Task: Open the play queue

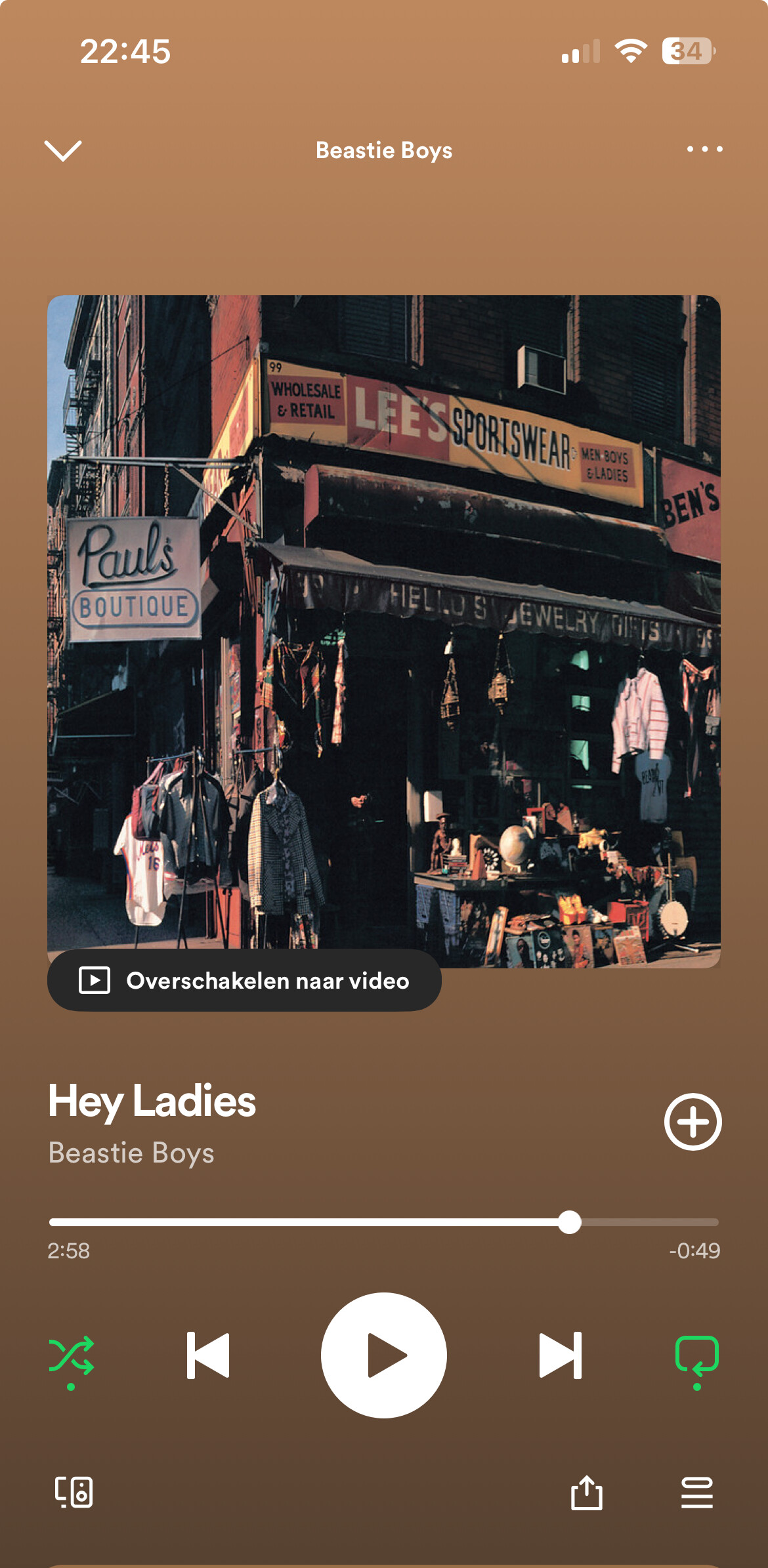Action: [x=697, y=1493]
